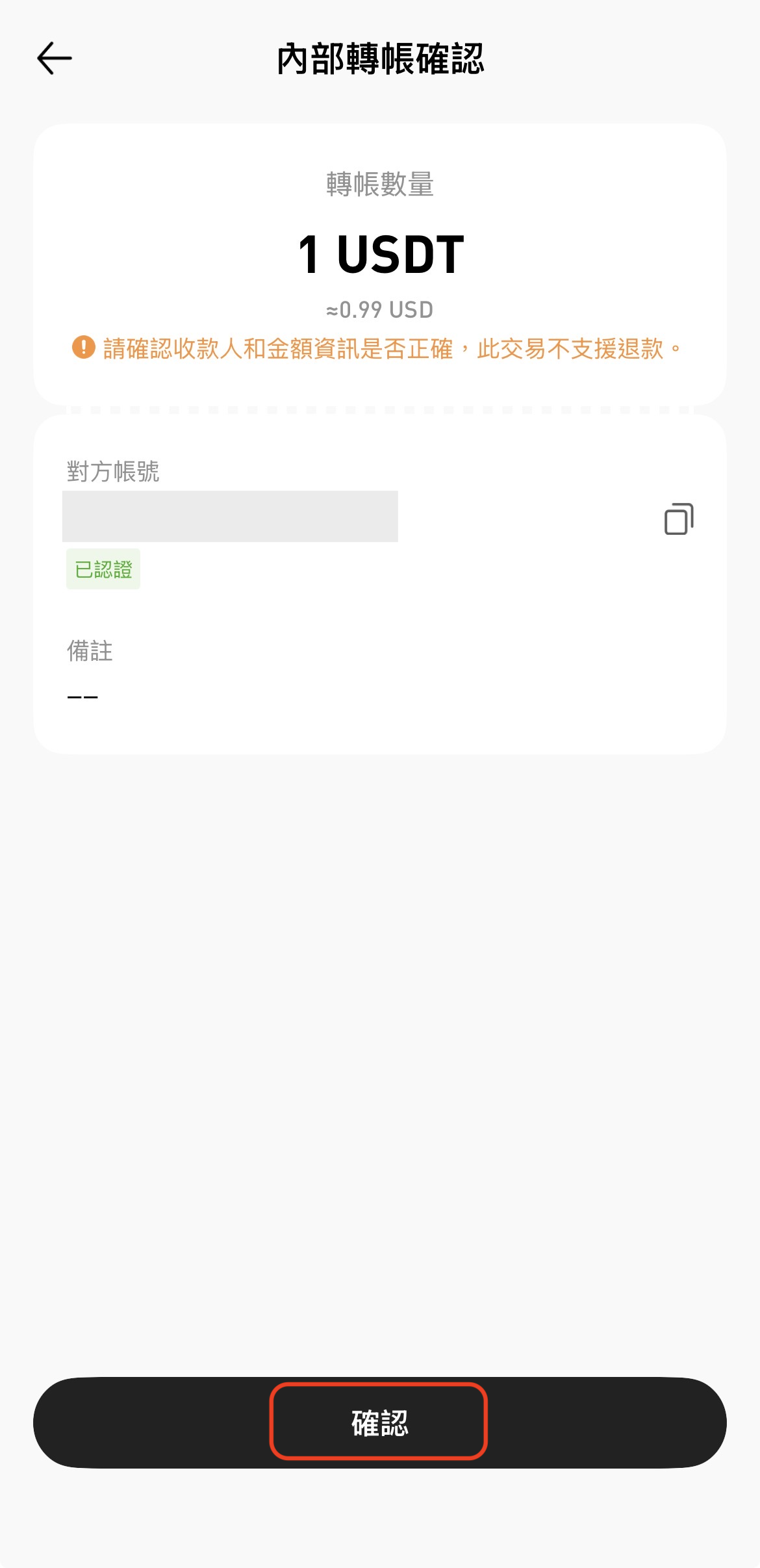760x1568 pixels.
Task: Copy the recipient account number
Action: pyautogui.click(x=679, y=519)
